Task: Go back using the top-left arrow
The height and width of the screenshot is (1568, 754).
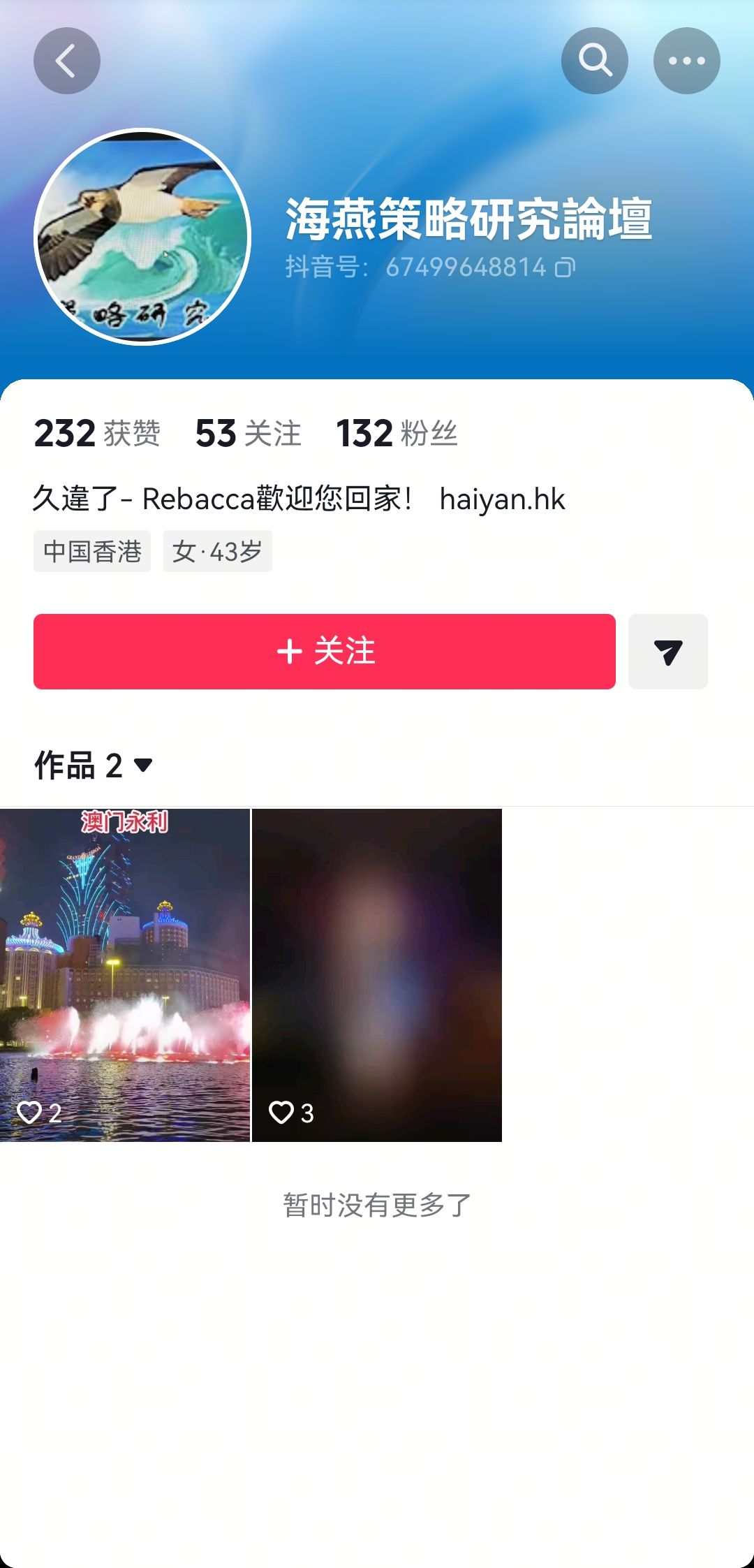Action: pyautogui.click(x=66, y=61)
